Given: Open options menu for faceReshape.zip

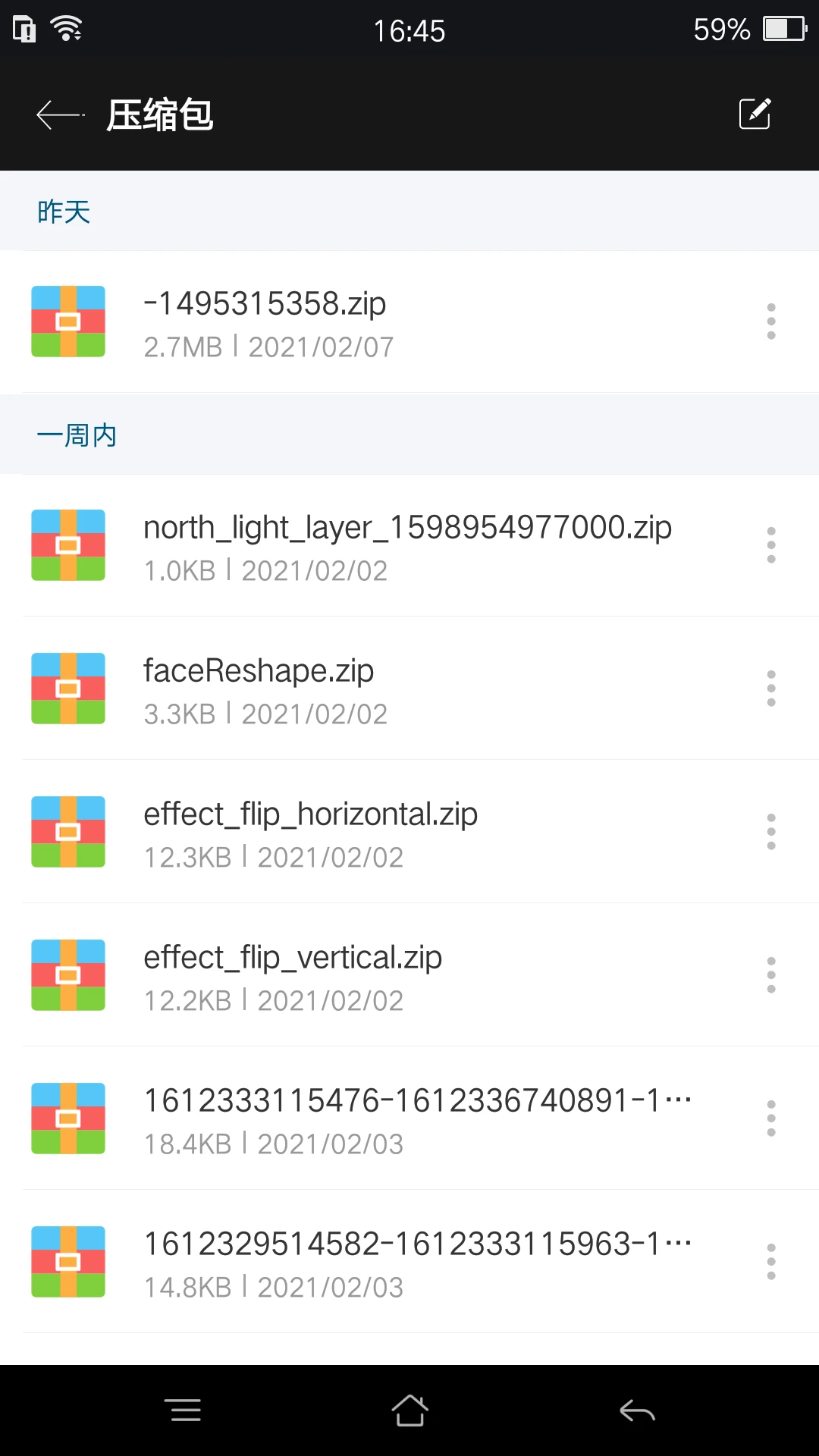Looking at the screenshot, I should [771, 689].
